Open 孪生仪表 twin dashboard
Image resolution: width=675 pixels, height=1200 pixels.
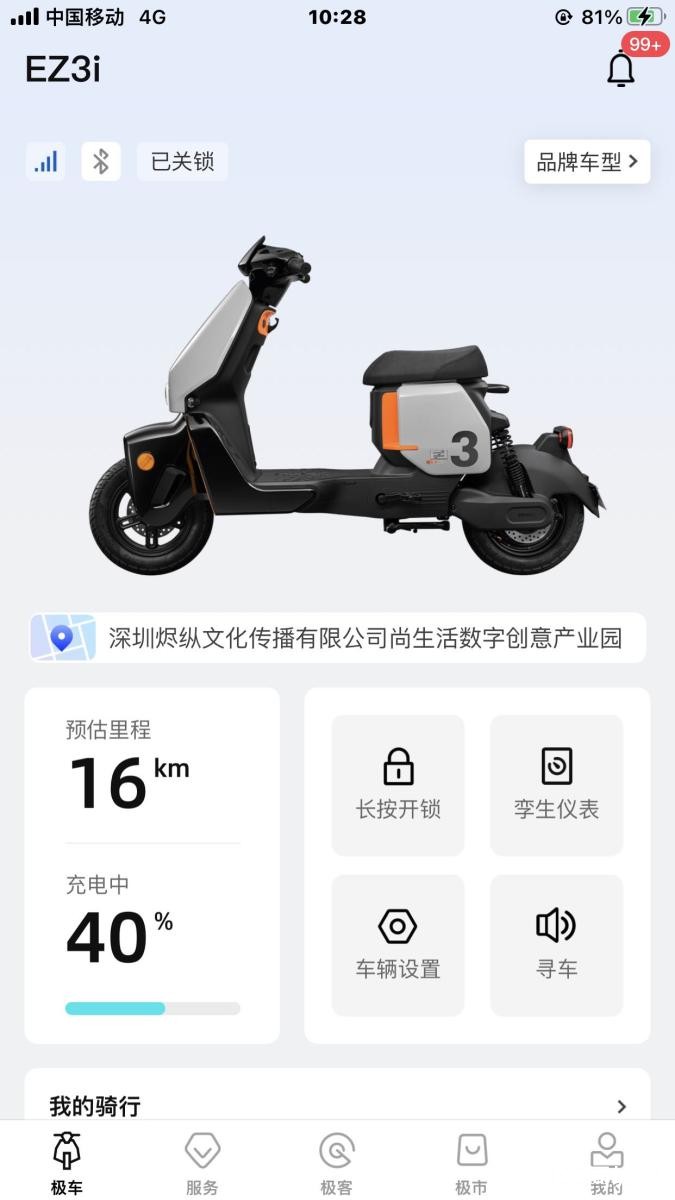pos(556,785)
